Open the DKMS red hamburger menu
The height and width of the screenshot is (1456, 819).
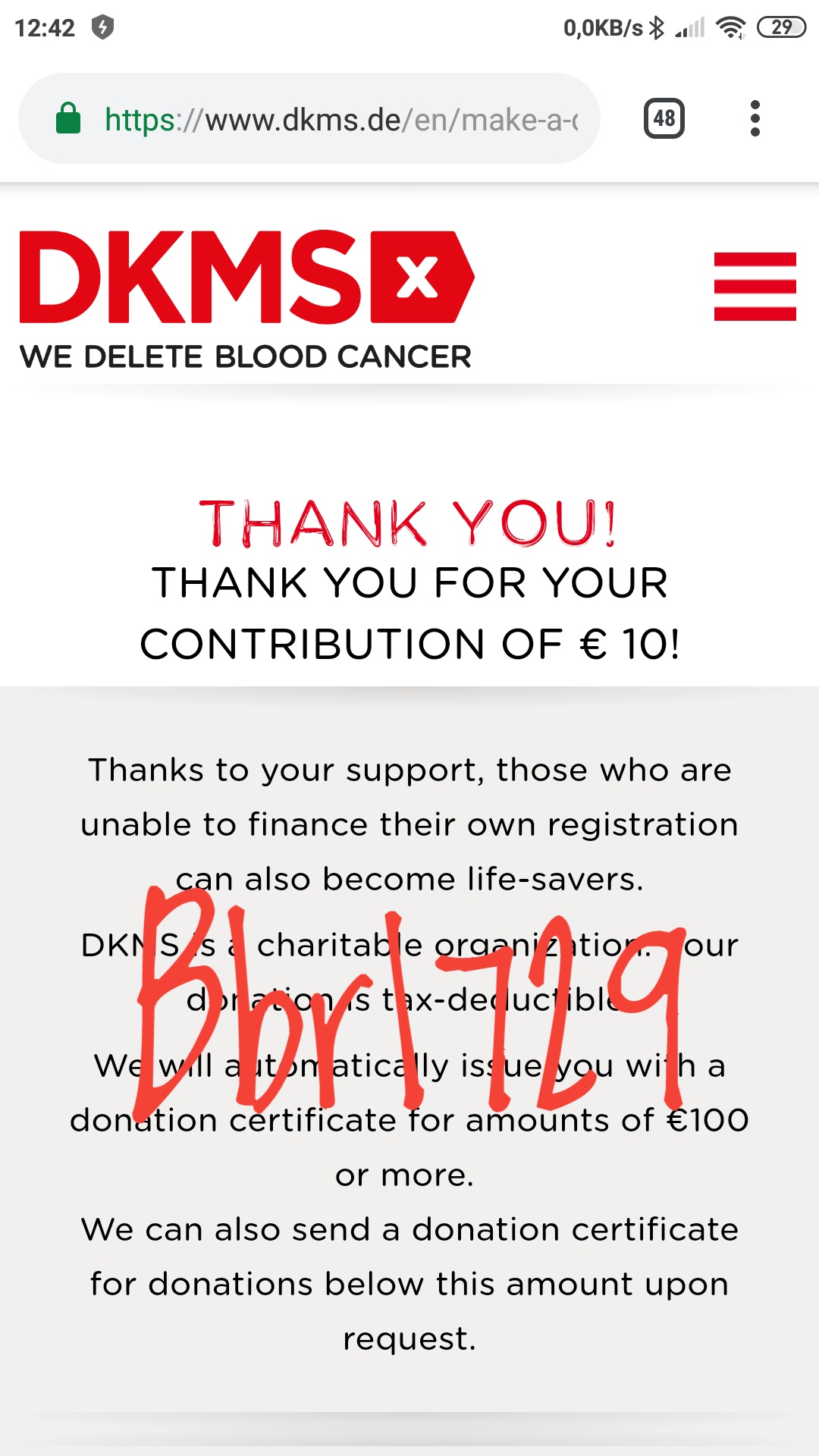(x=755, y=287)
